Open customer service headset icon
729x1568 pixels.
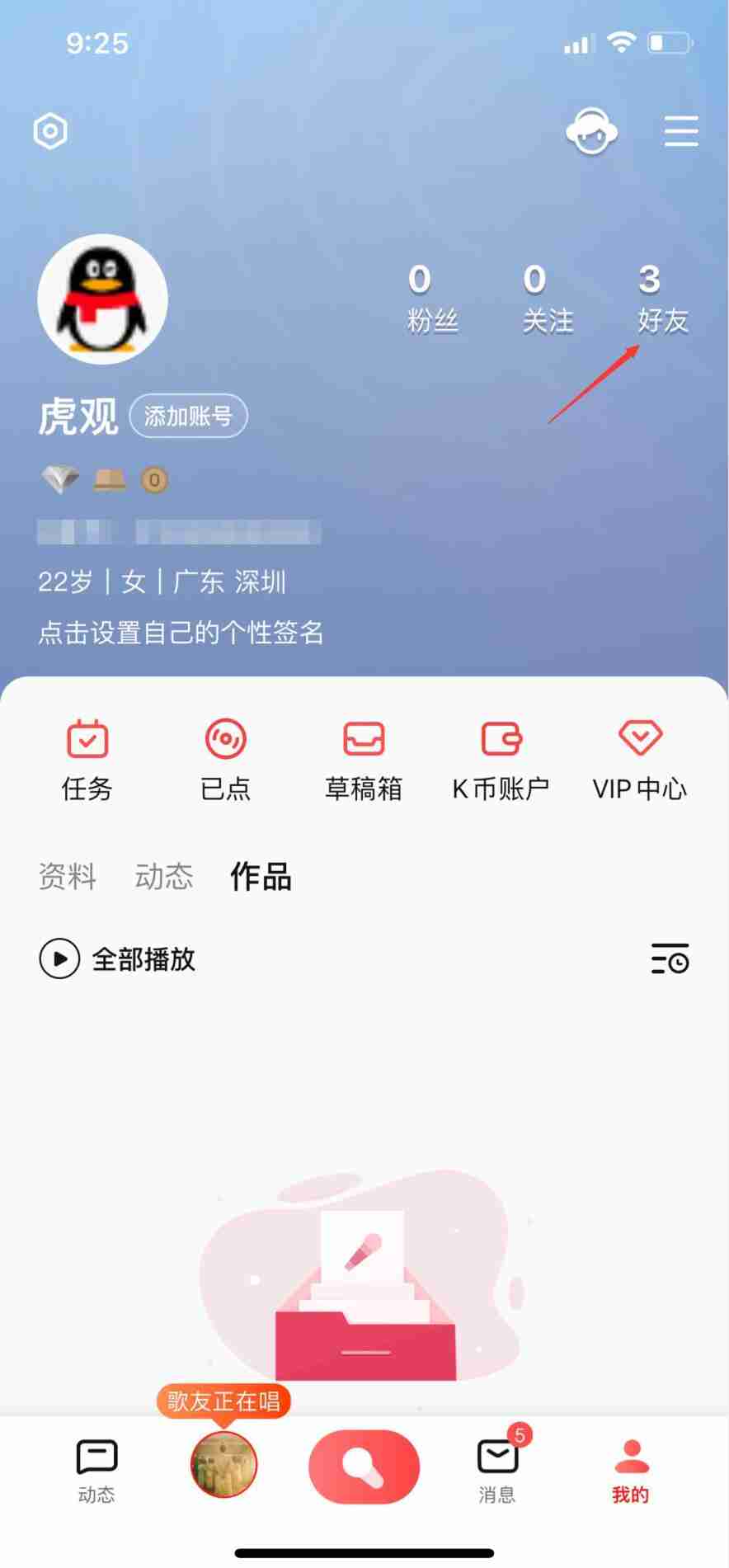coord(591,131)
